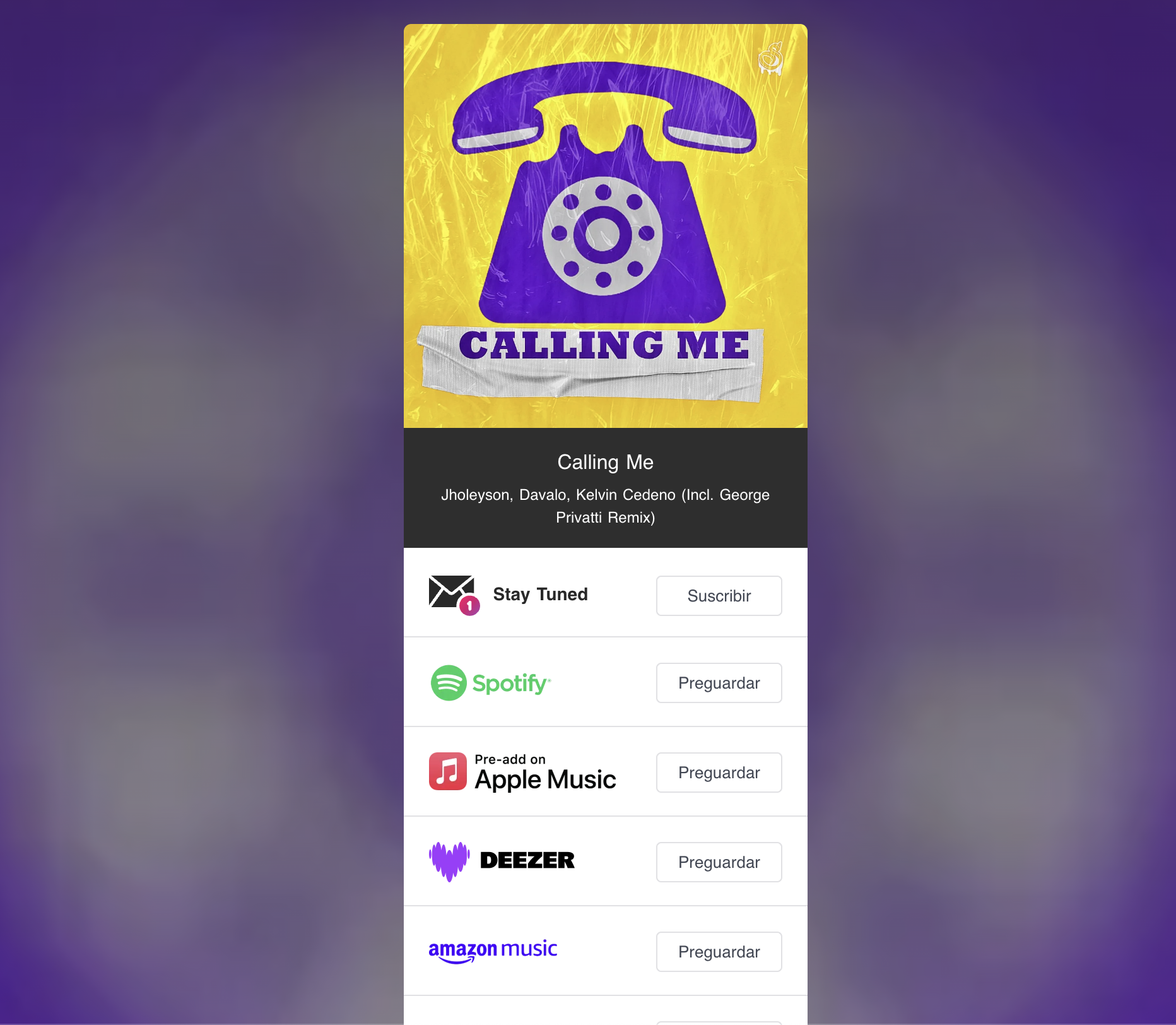Pre-save the release on Spotify
This screenshot has height=1025, width=1176.
(x=719, y=683)
